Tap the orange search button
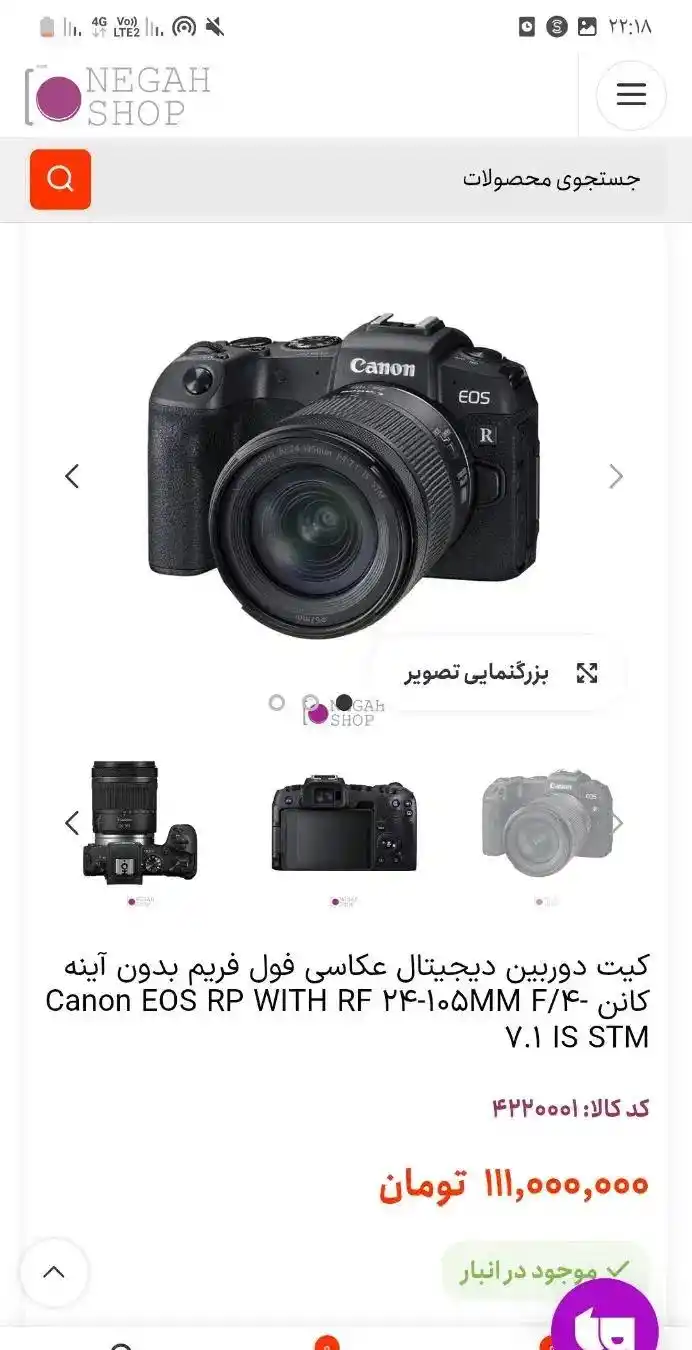Screen dimensions: 692x1350 coord(60,179)
